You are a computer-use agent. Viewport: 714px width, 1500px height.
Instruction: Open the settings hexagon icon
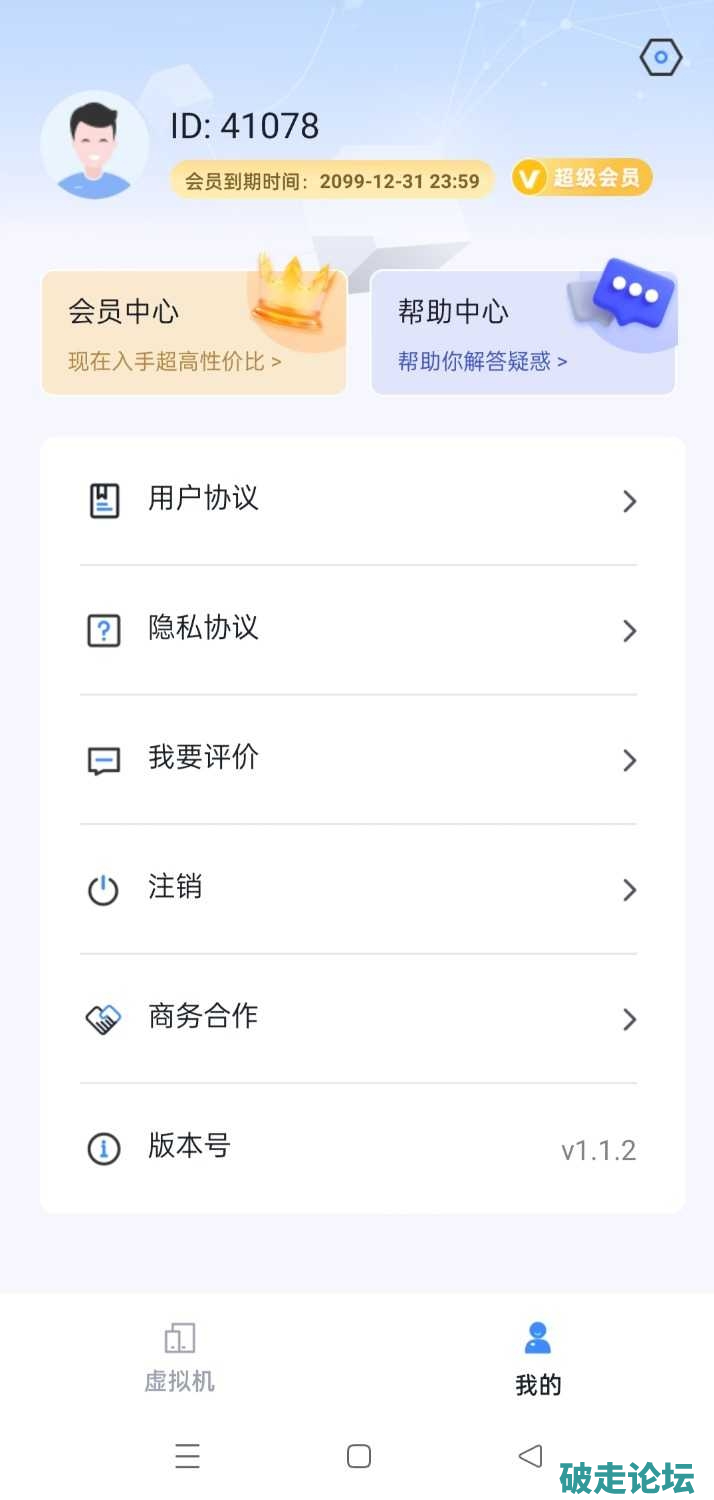[660, 58]
